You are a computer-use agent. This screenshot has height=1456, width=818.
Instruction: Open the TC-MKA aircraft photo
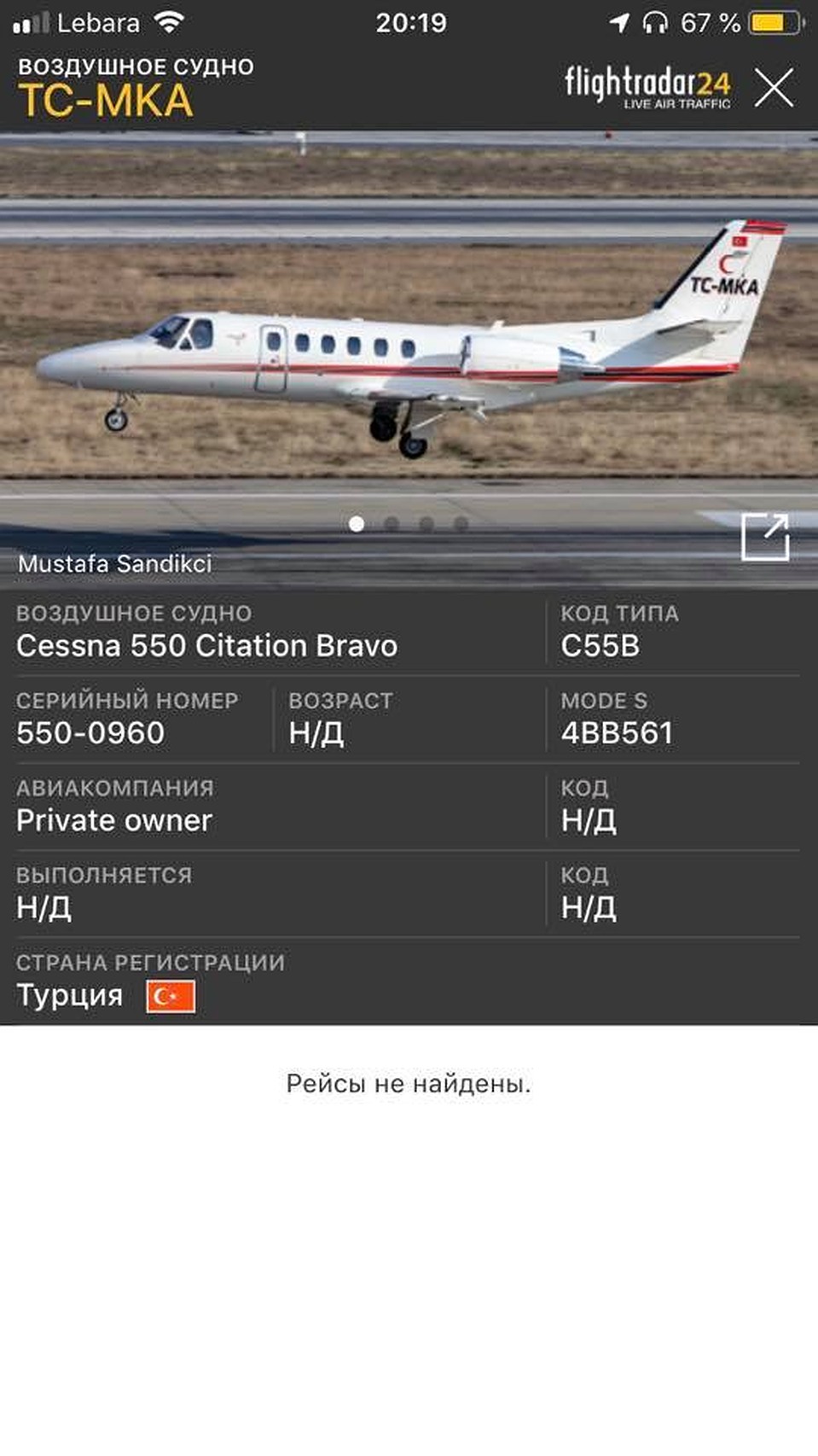coord(409,341)
